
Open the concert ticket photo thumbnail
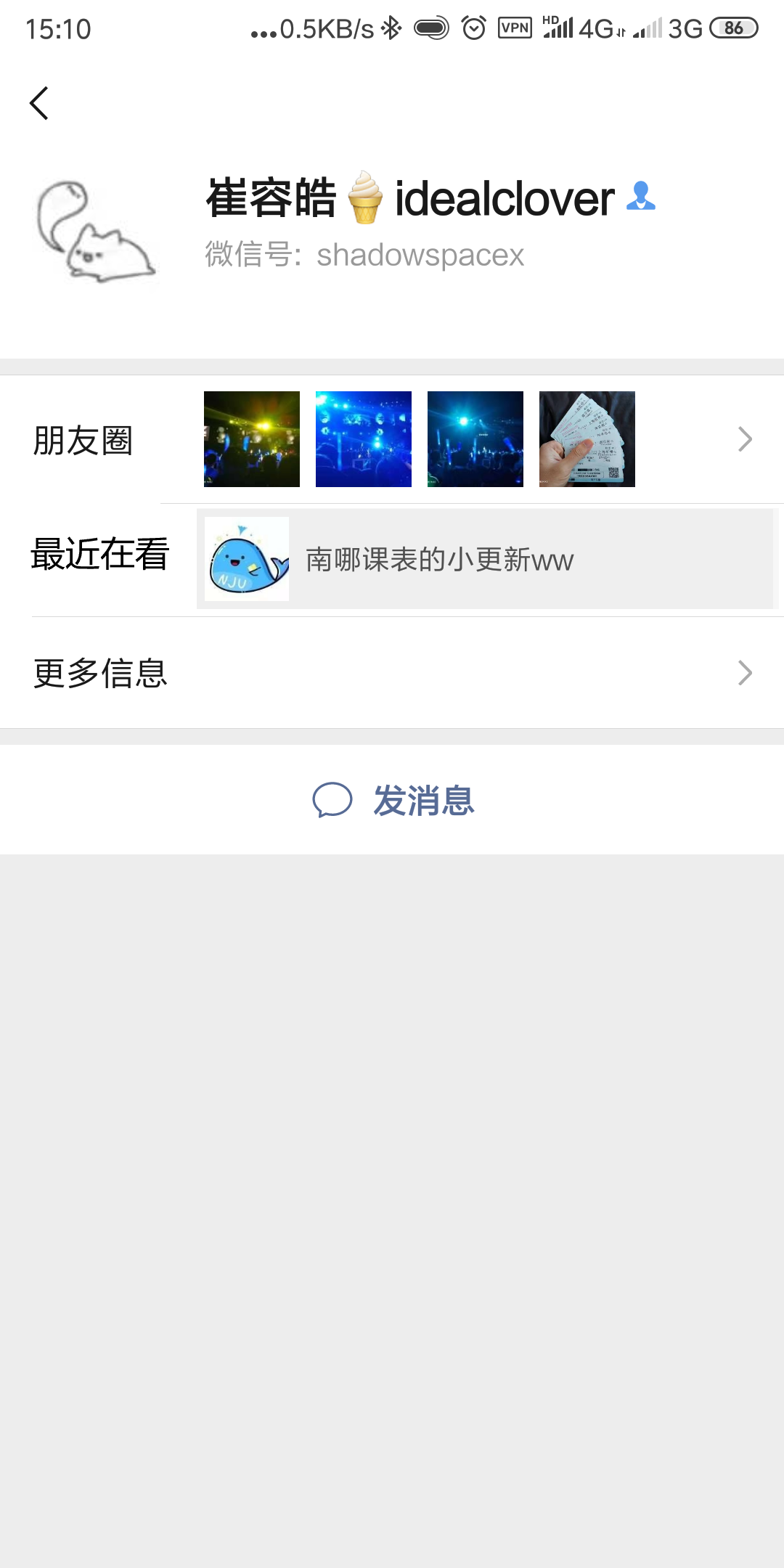(x=587, y=438)
